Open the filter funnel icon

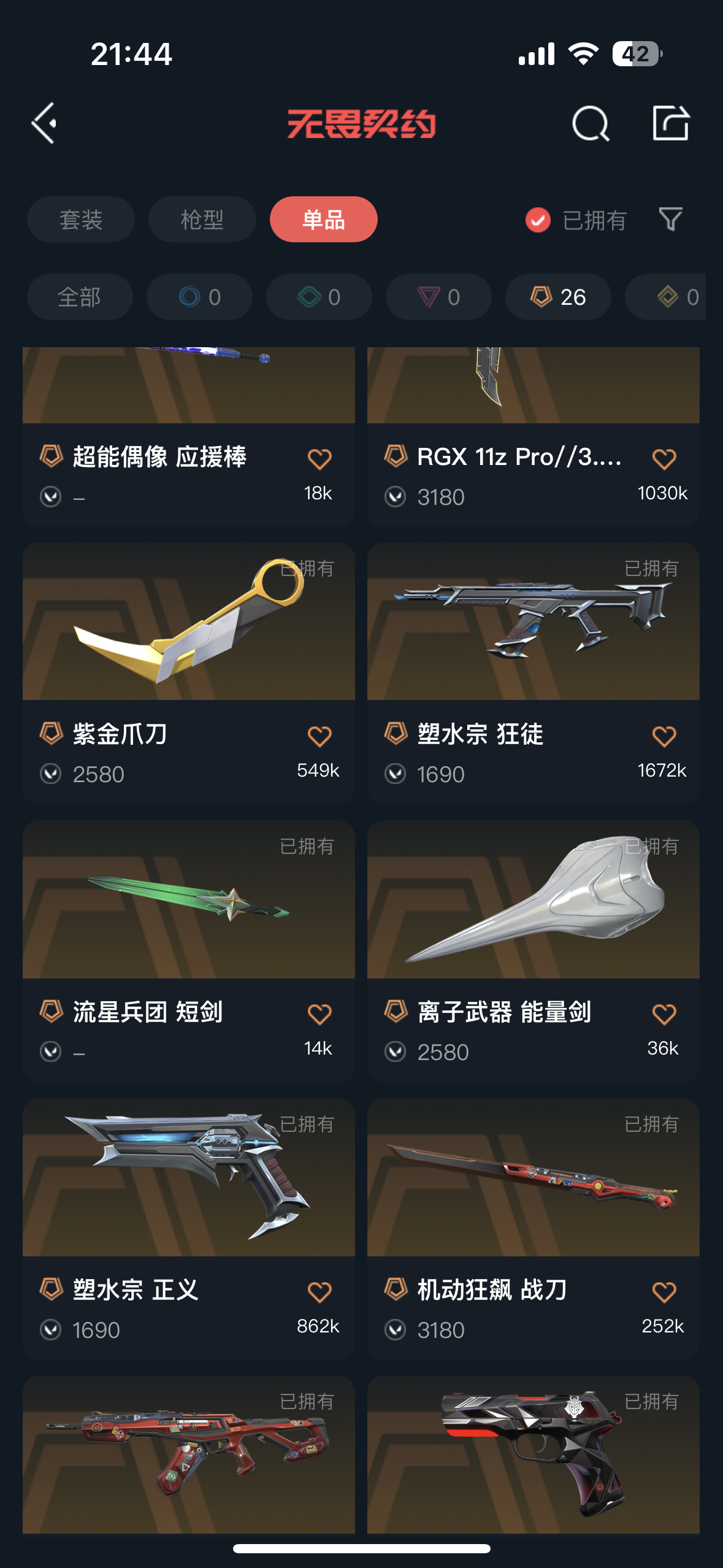(670, 220)
